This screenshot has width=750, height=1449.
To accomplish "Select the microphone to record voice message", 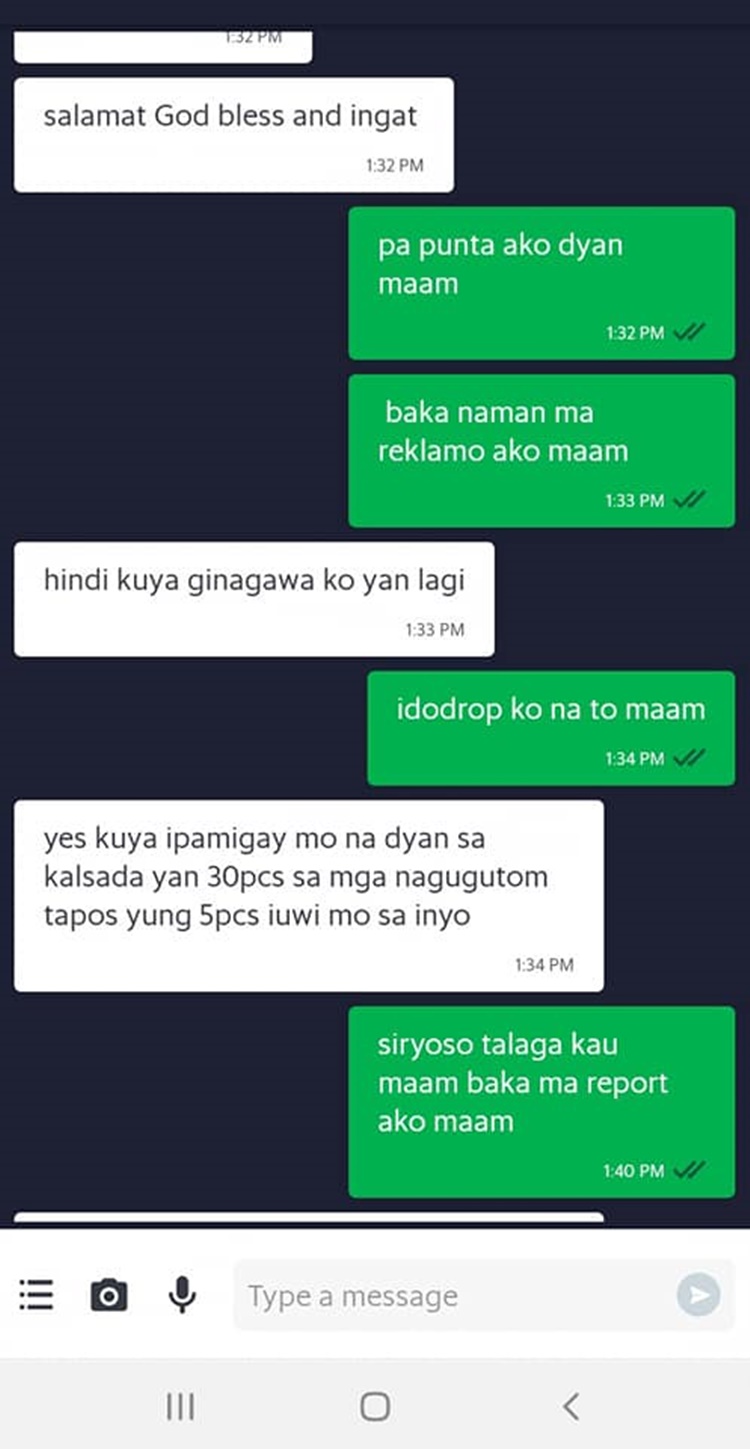I will (183, 1296).
